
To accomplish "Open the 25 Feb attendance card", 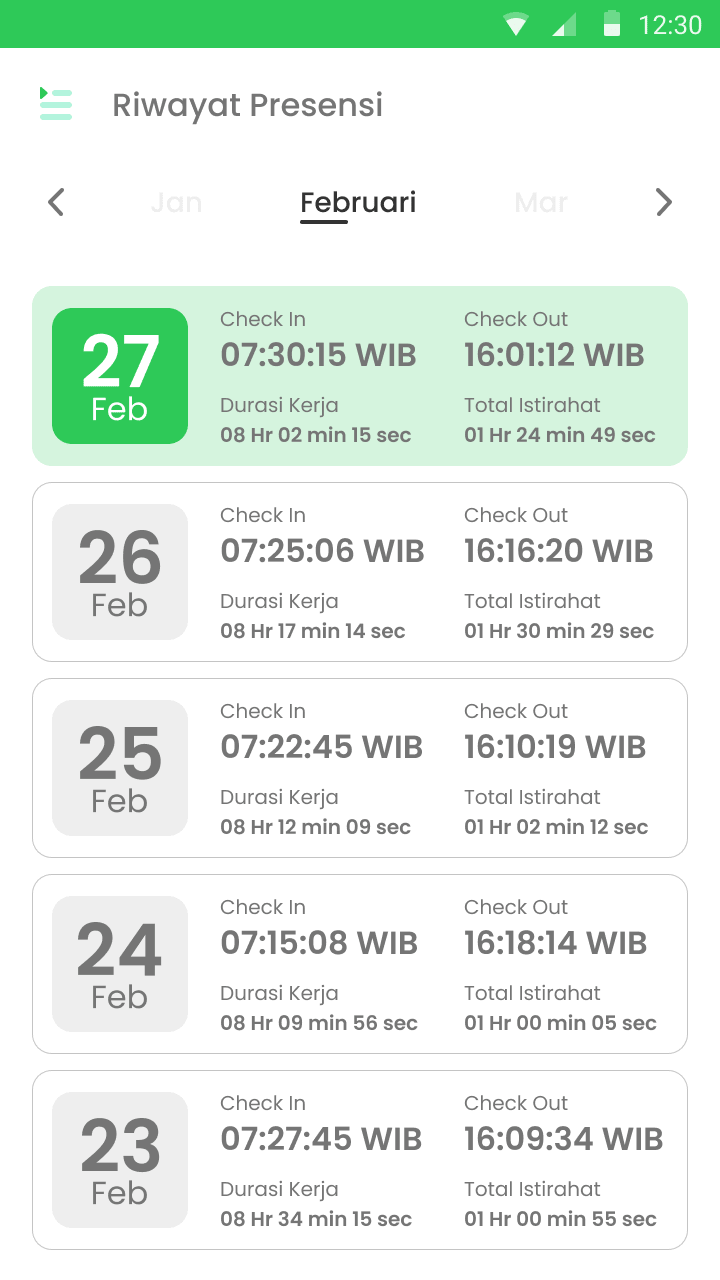I will [360, 768].
